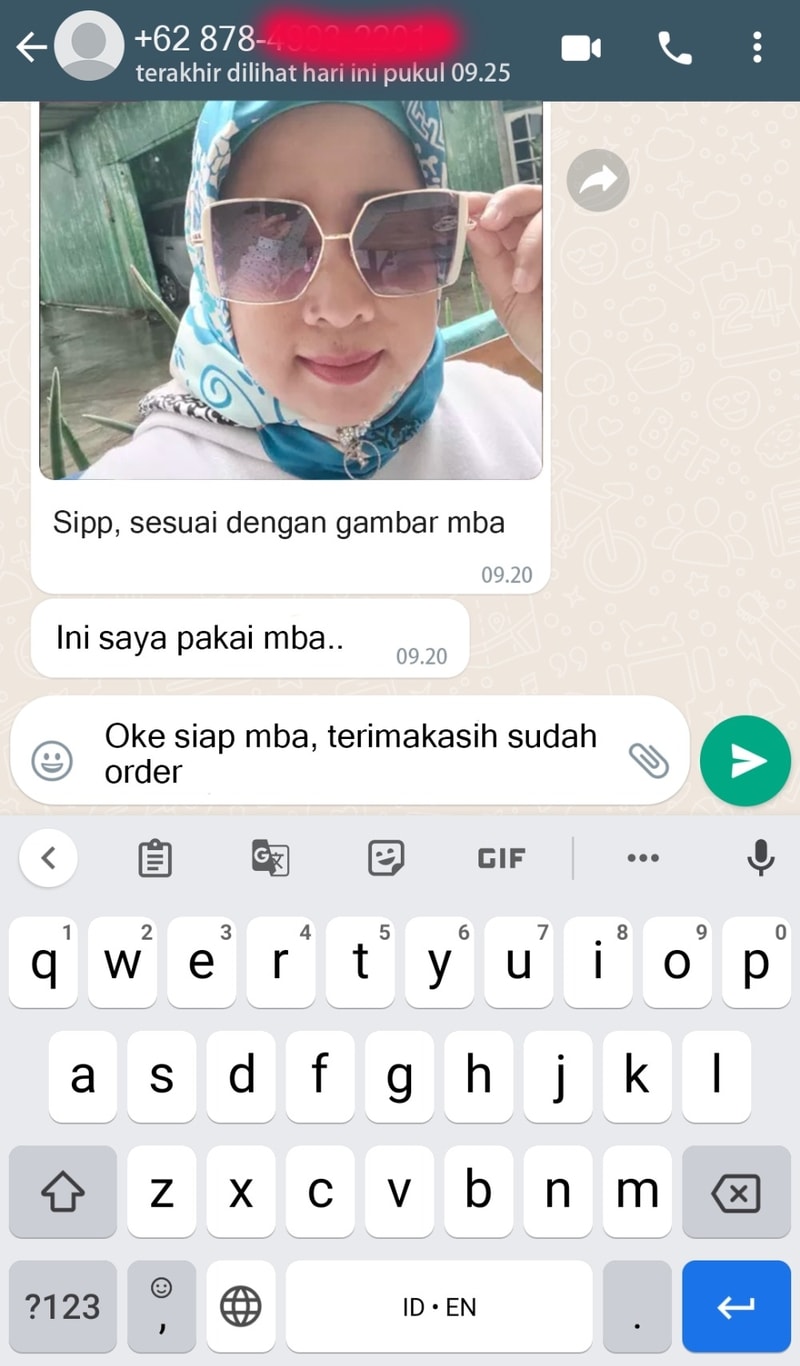Start voice typing with the microphone
Image resolution: width=800 pixels, height=1366 pixels.
(x=760, y=858)
